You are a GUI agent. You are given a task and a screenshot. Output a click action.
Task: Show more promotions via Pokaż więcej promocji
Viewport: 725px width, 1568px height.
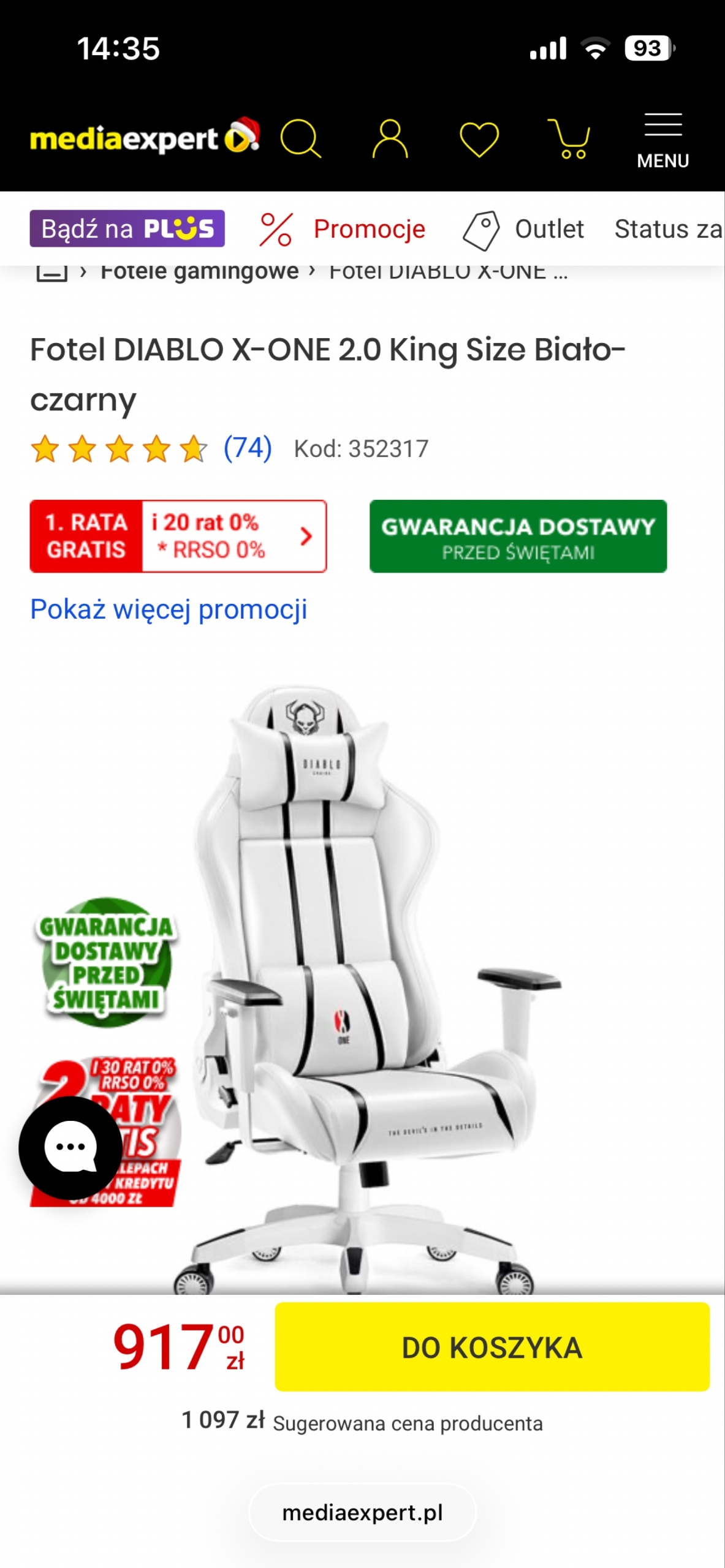169,609
